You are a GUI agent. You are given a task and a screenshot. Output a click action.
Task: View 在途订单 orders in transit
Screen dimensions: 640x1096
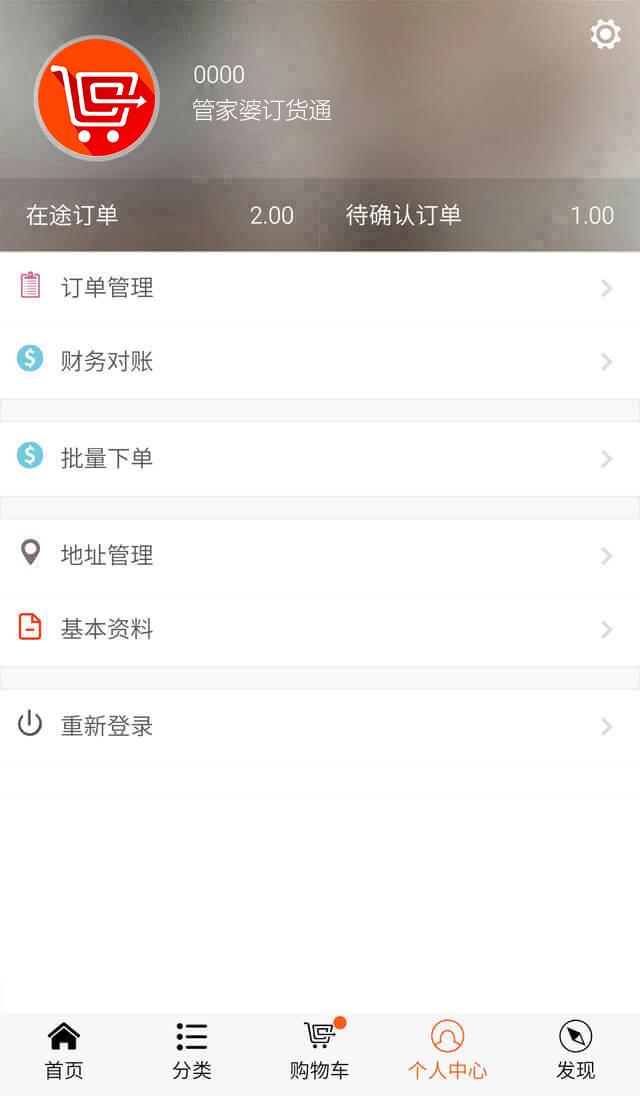click(x=160, y=215)
